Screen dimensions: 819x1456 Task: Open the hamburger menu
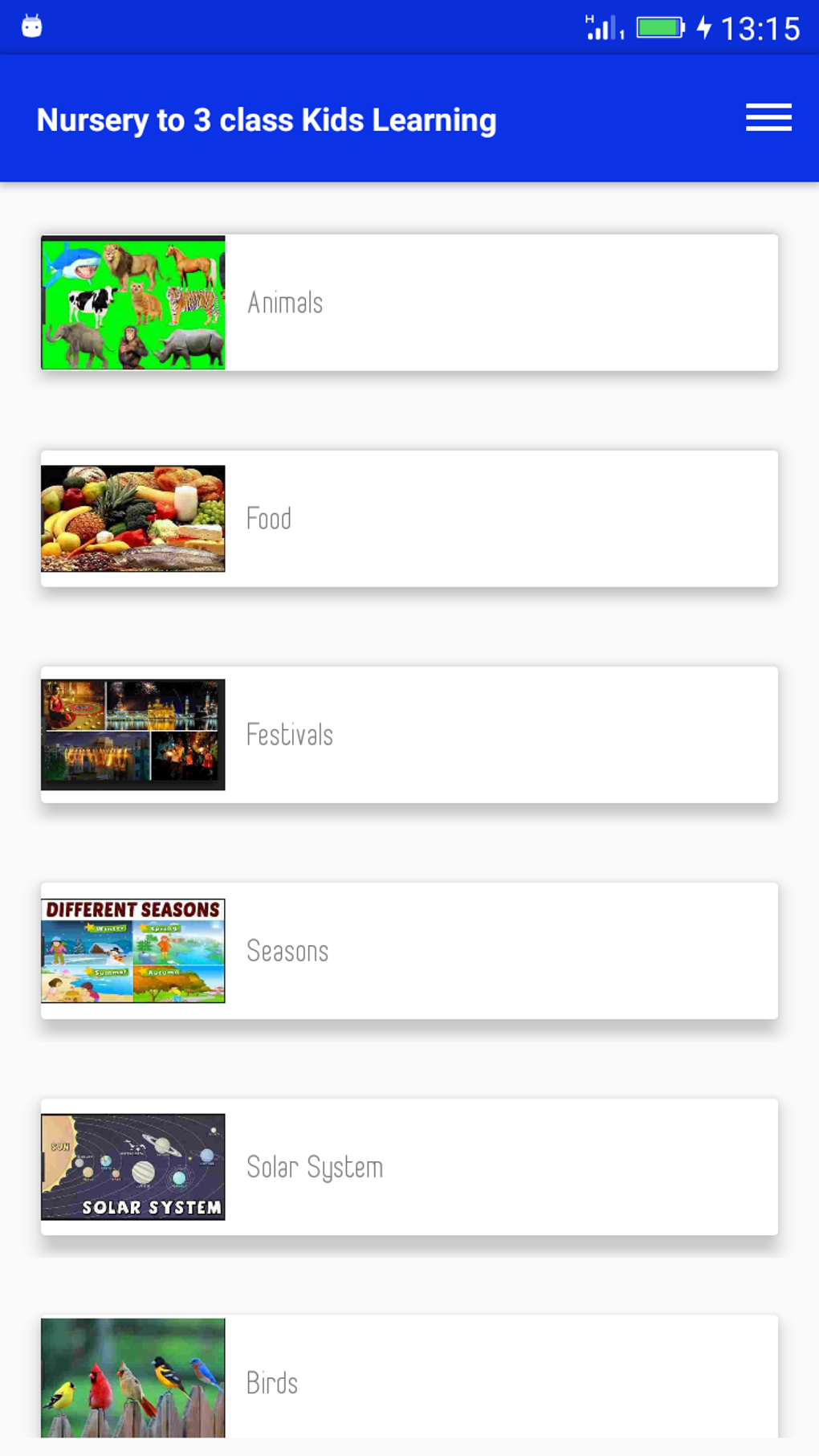(768, 118)
